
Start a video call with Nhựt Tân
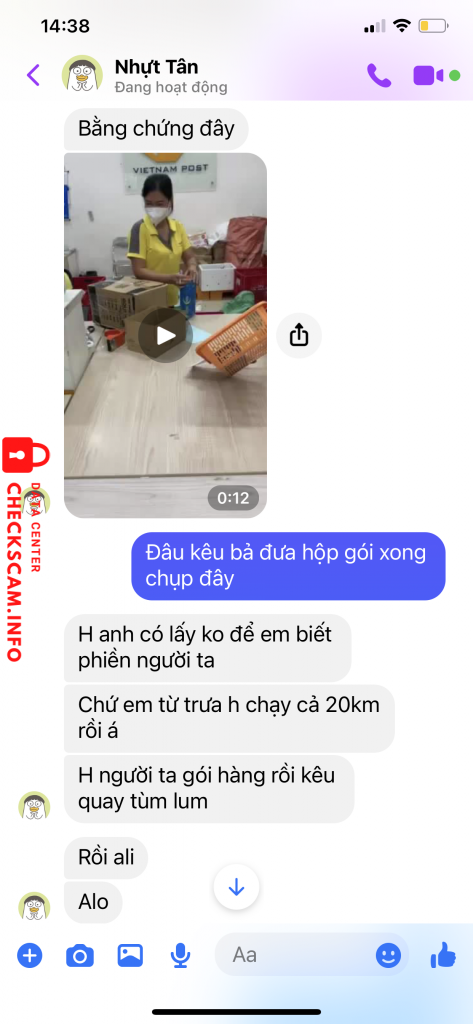(x=429, y=75)
